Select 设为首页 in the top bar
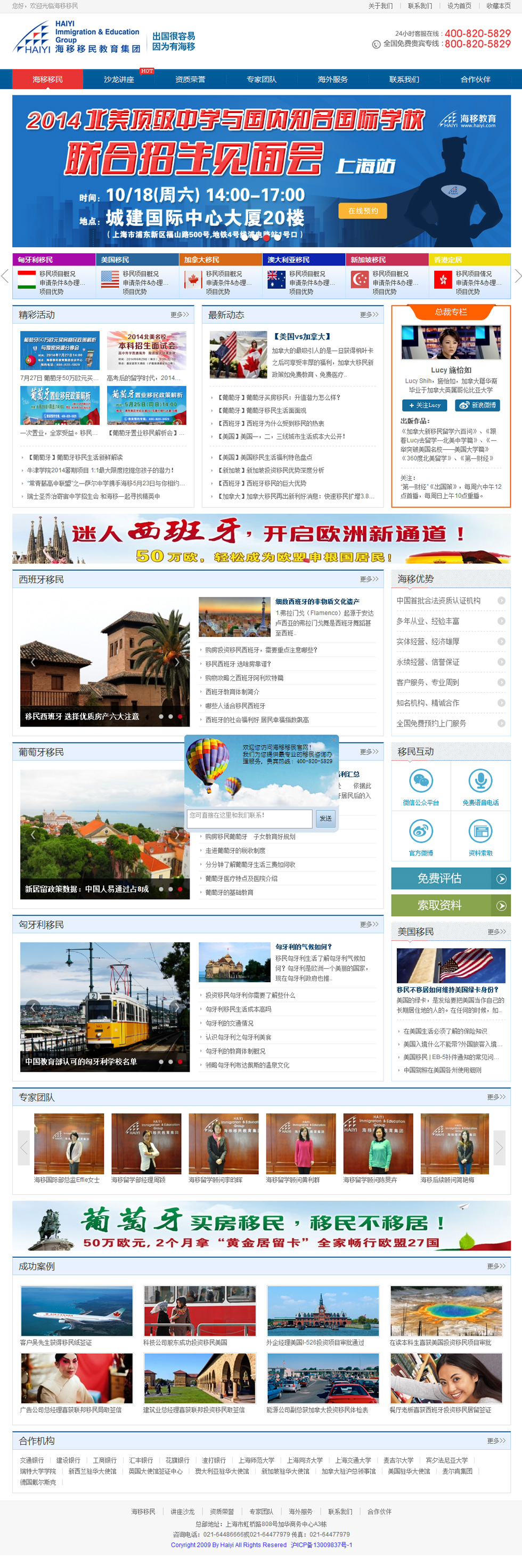The height and width of the screenshot is (1568, 522). (x=459, y=6)
